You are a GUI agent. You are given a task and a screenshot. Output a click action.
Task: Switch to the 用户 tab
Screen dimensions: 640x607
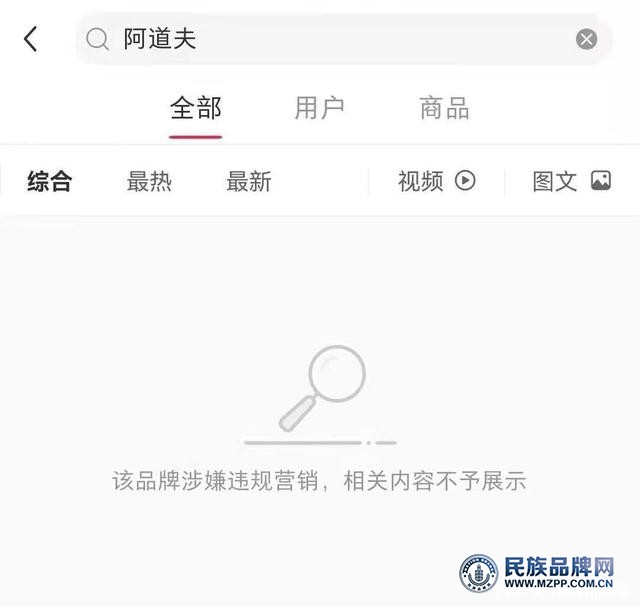coord(319,108)
